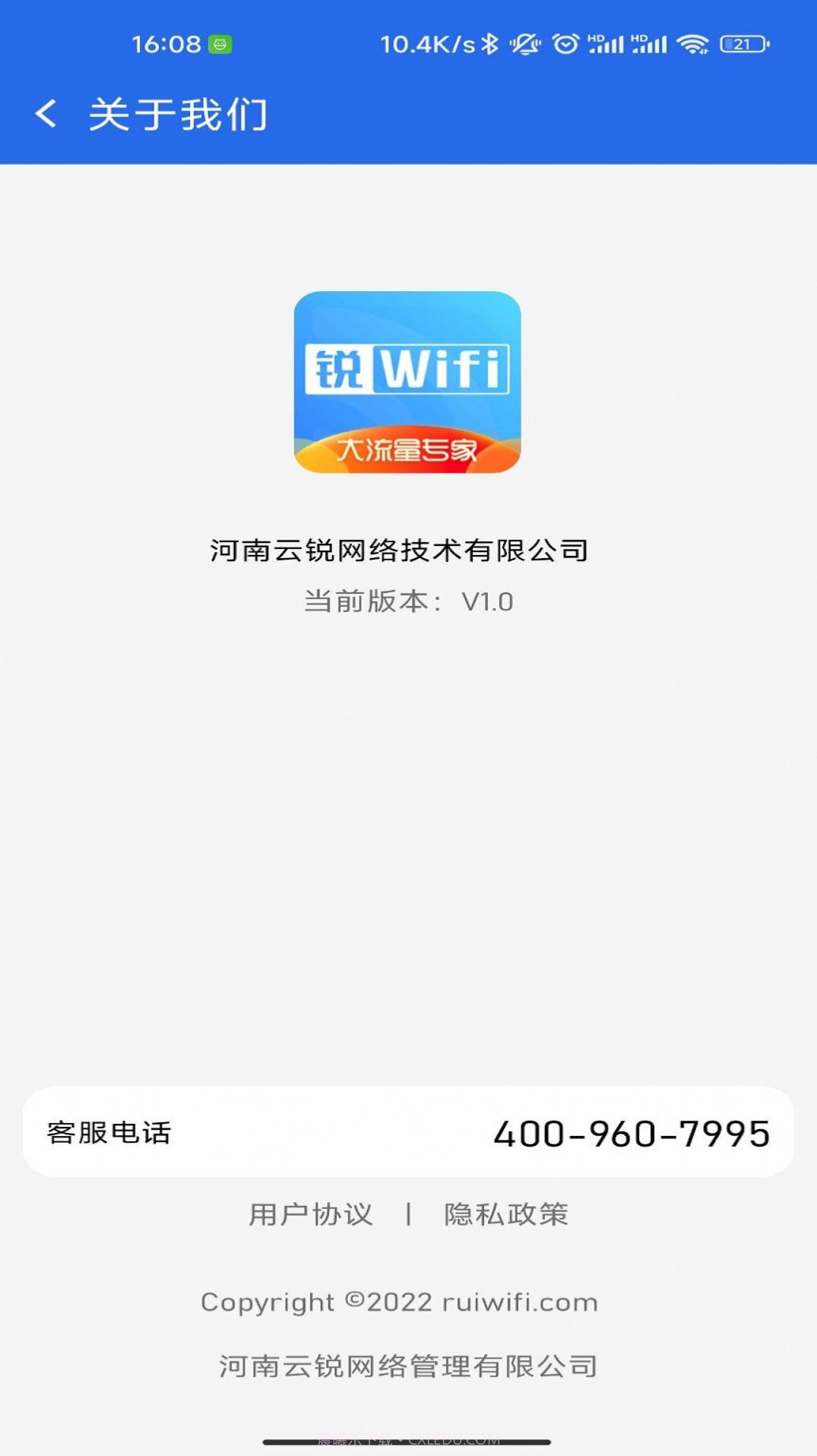Open the alarm clock status bar icon

pyautogui.click(x=565, y=43)
